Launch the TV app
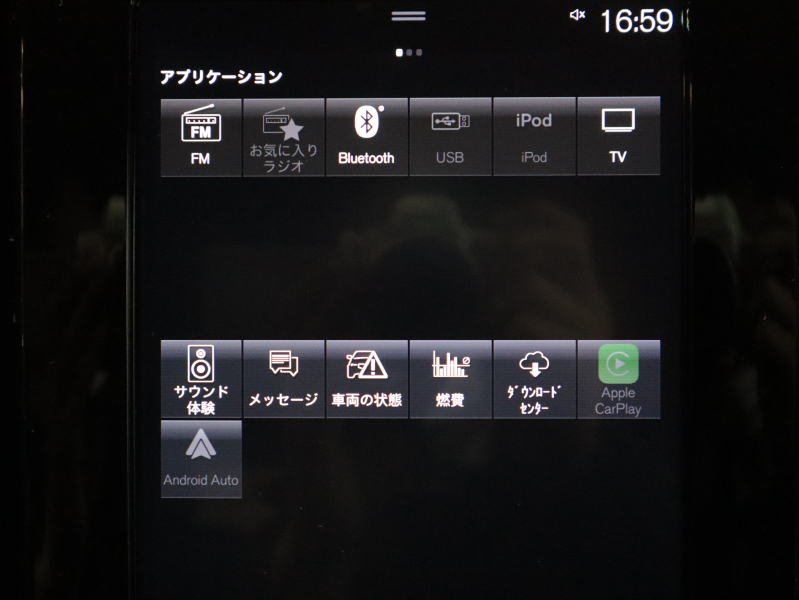 (618, 137)
